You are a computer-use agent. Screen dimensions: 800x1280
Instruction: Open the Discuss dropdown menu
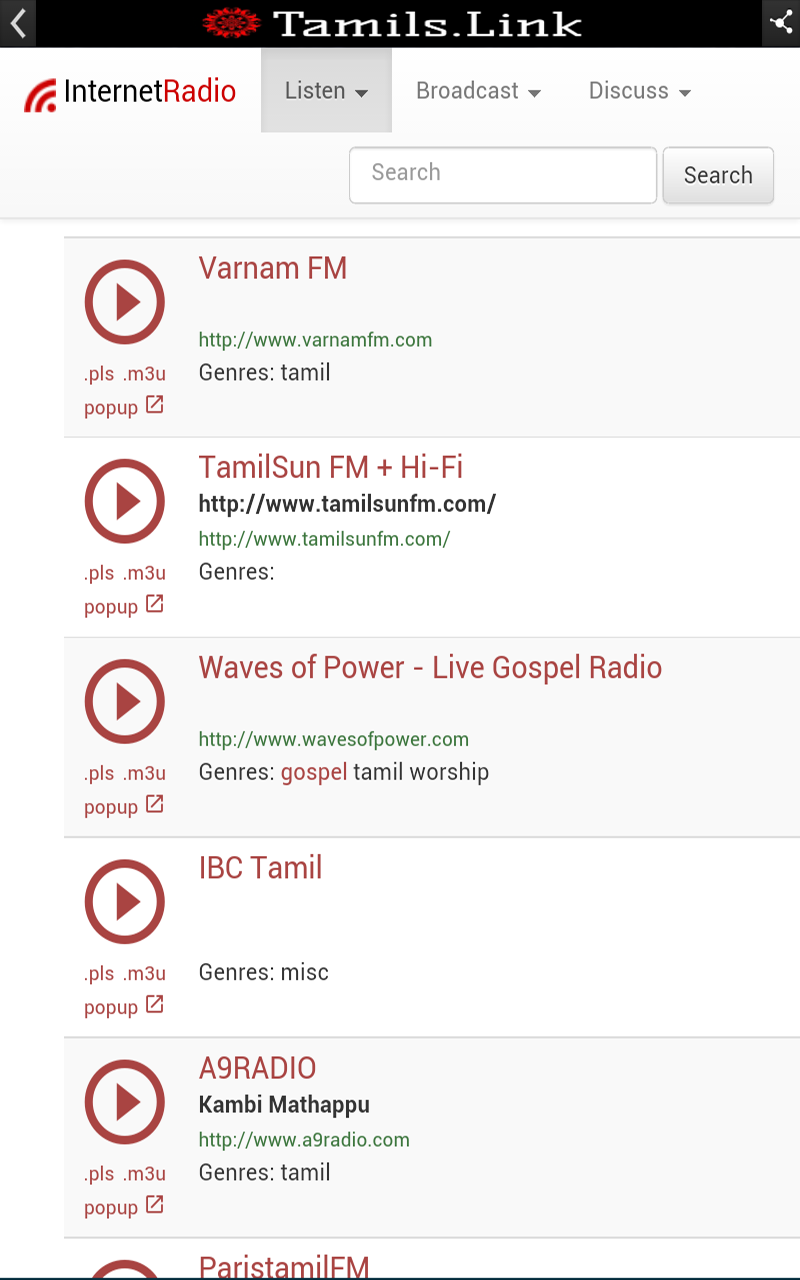[638, 90]
